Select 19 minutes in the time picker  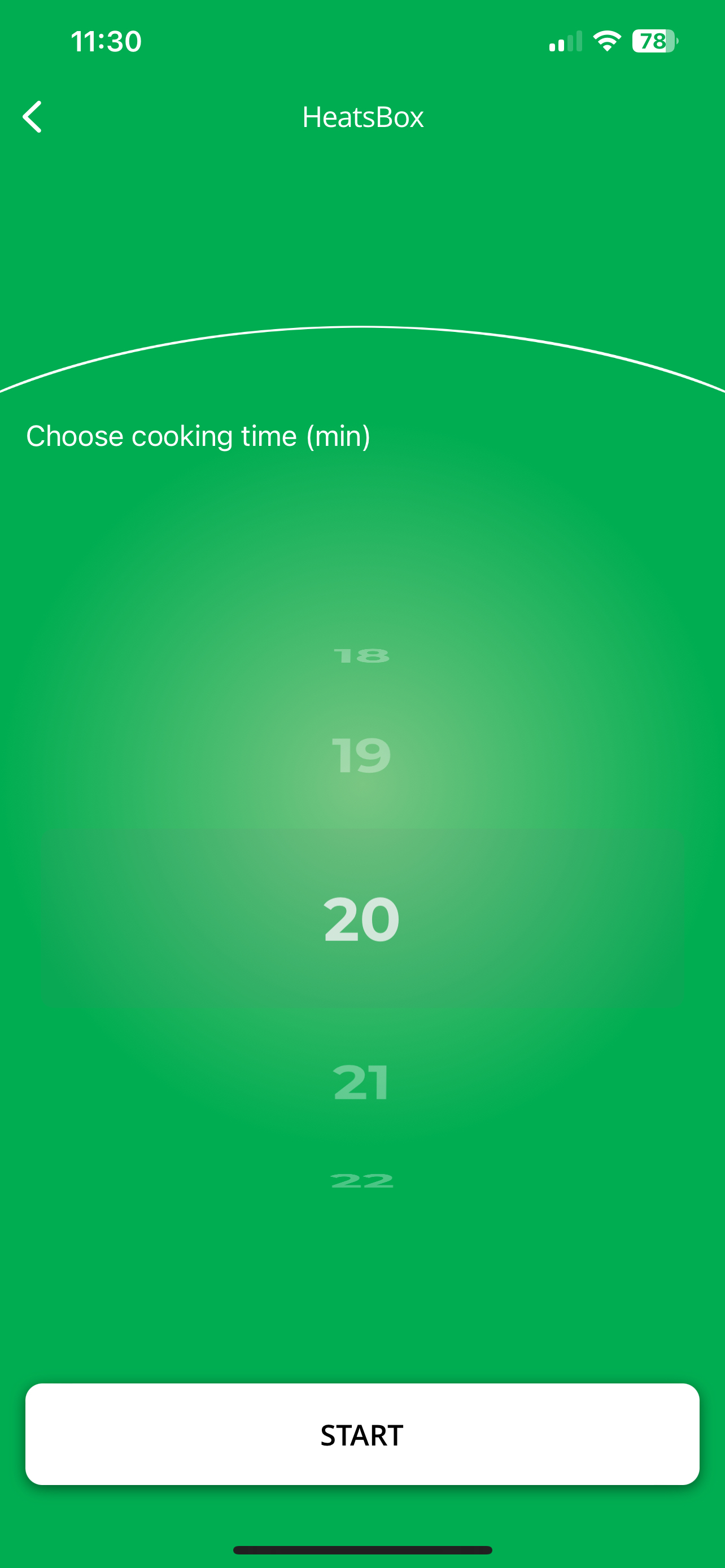coord(361,755)
